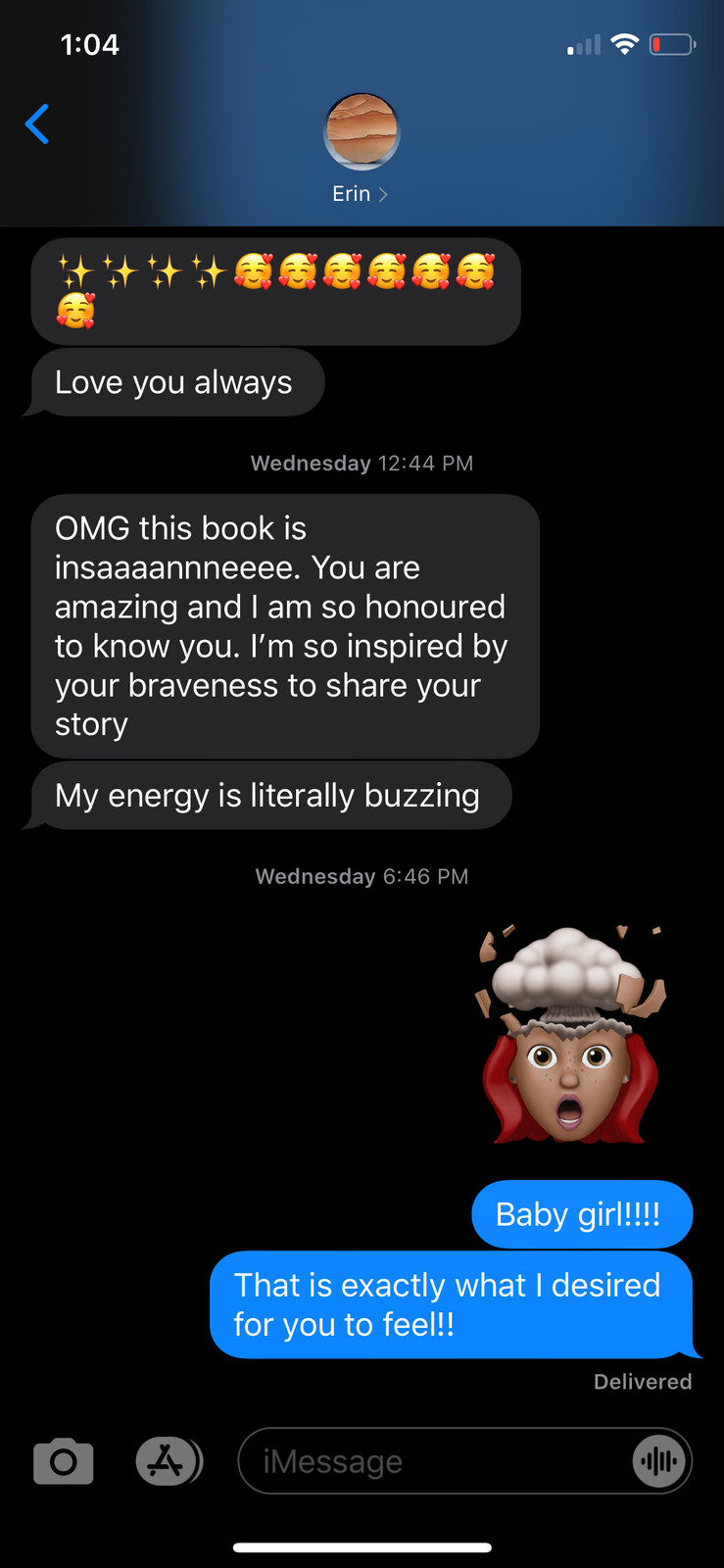Screen dimensions: 724x1568
Task: Go back to the messages list
Action: (37, 124)
